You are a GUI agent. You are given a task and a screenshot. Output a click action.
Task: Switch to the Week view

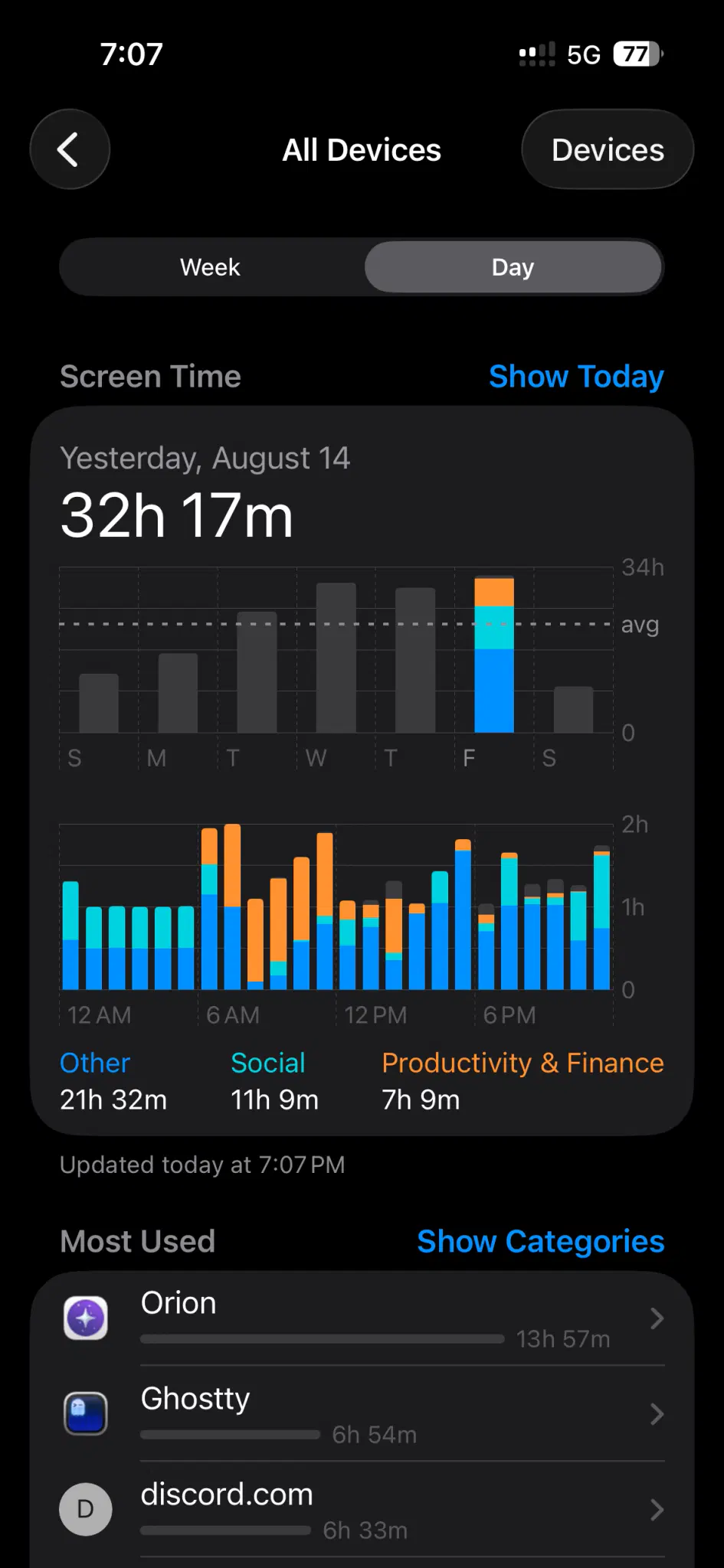[211, 267]
